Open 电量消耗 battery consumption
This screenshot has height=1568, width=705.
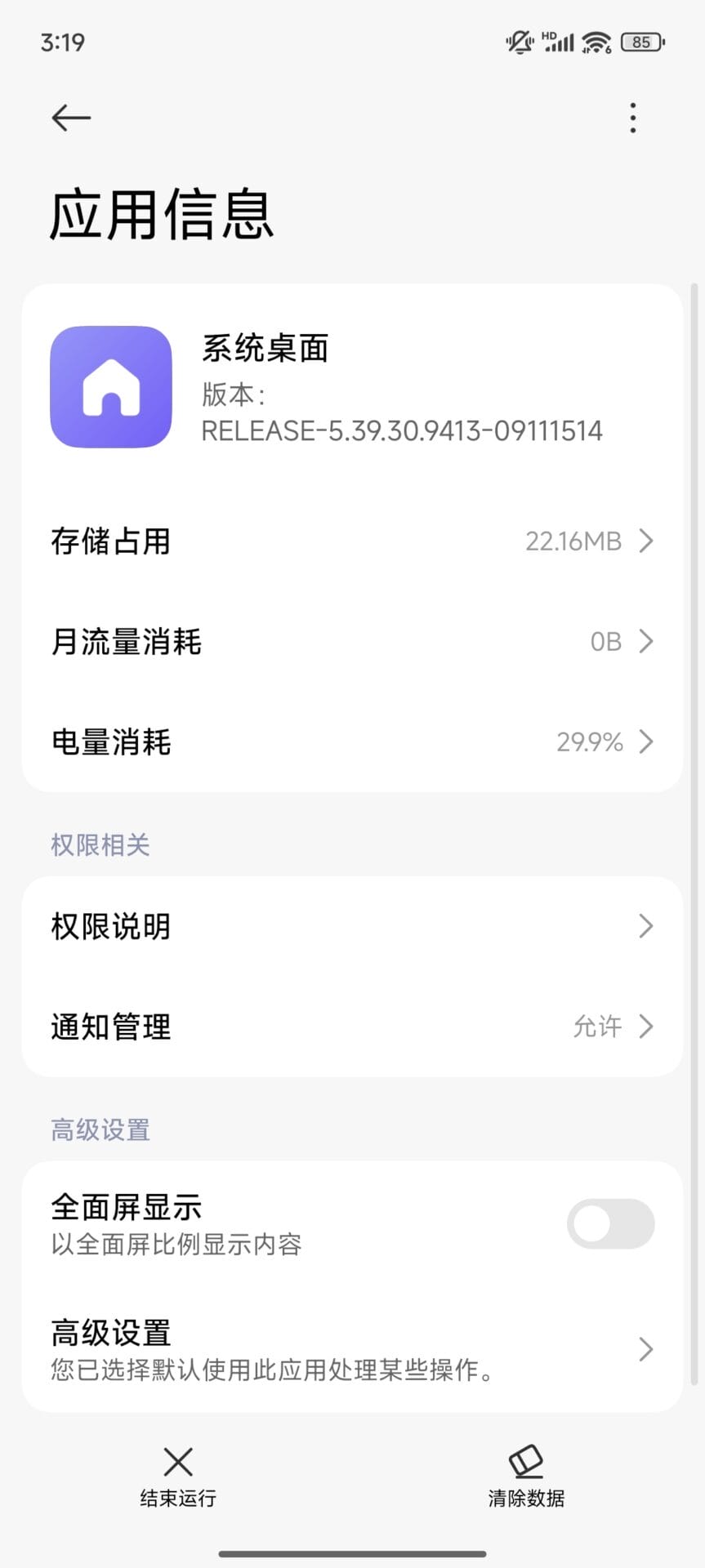coord(352,742)
